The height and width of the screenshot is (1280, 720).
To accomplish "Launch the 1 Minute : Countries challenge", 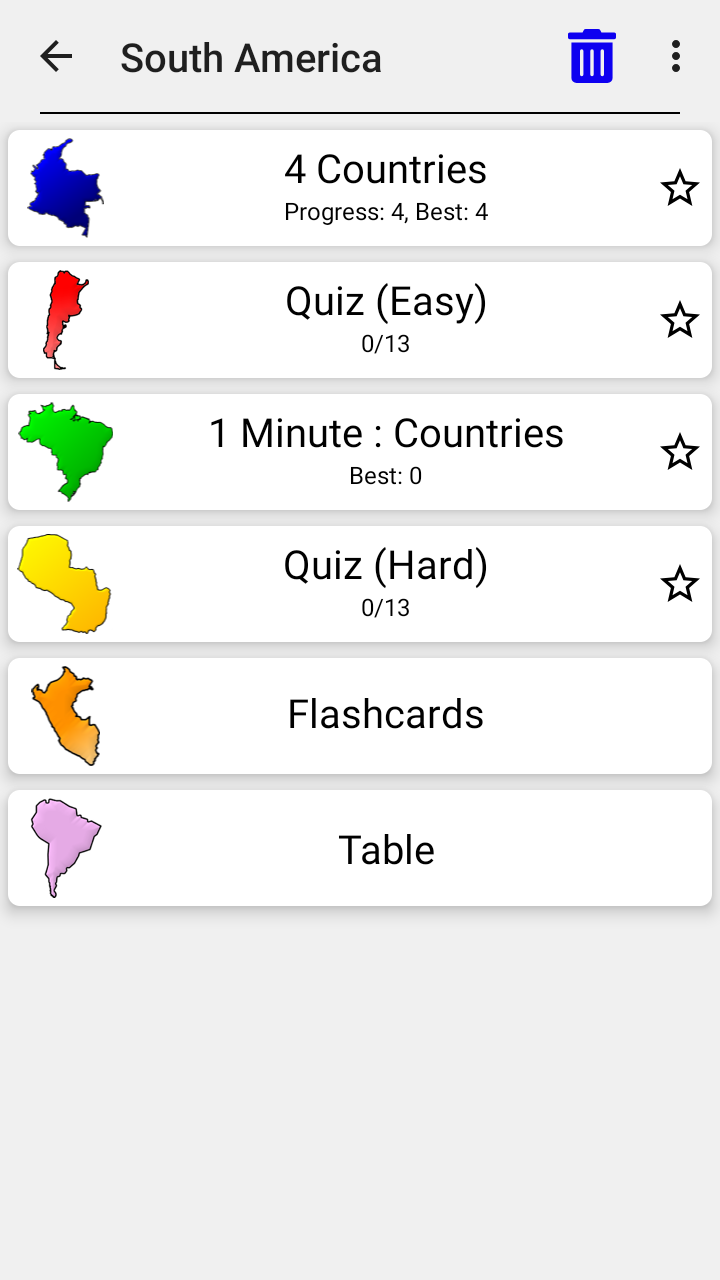I will click(385, 434).
